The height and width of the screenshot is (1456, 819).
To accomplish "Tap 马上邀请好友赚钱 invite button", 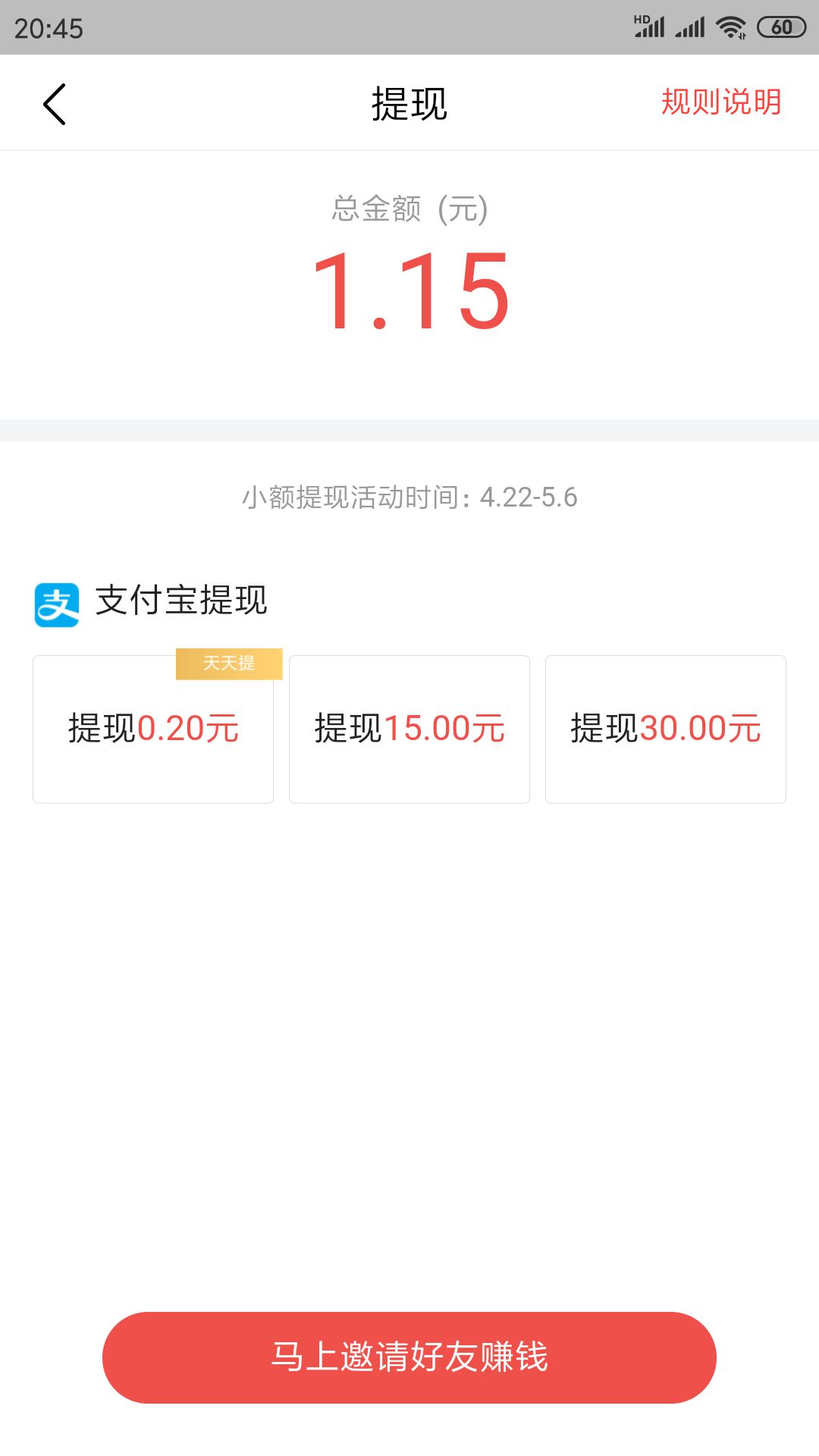I will coord(409,1357).
